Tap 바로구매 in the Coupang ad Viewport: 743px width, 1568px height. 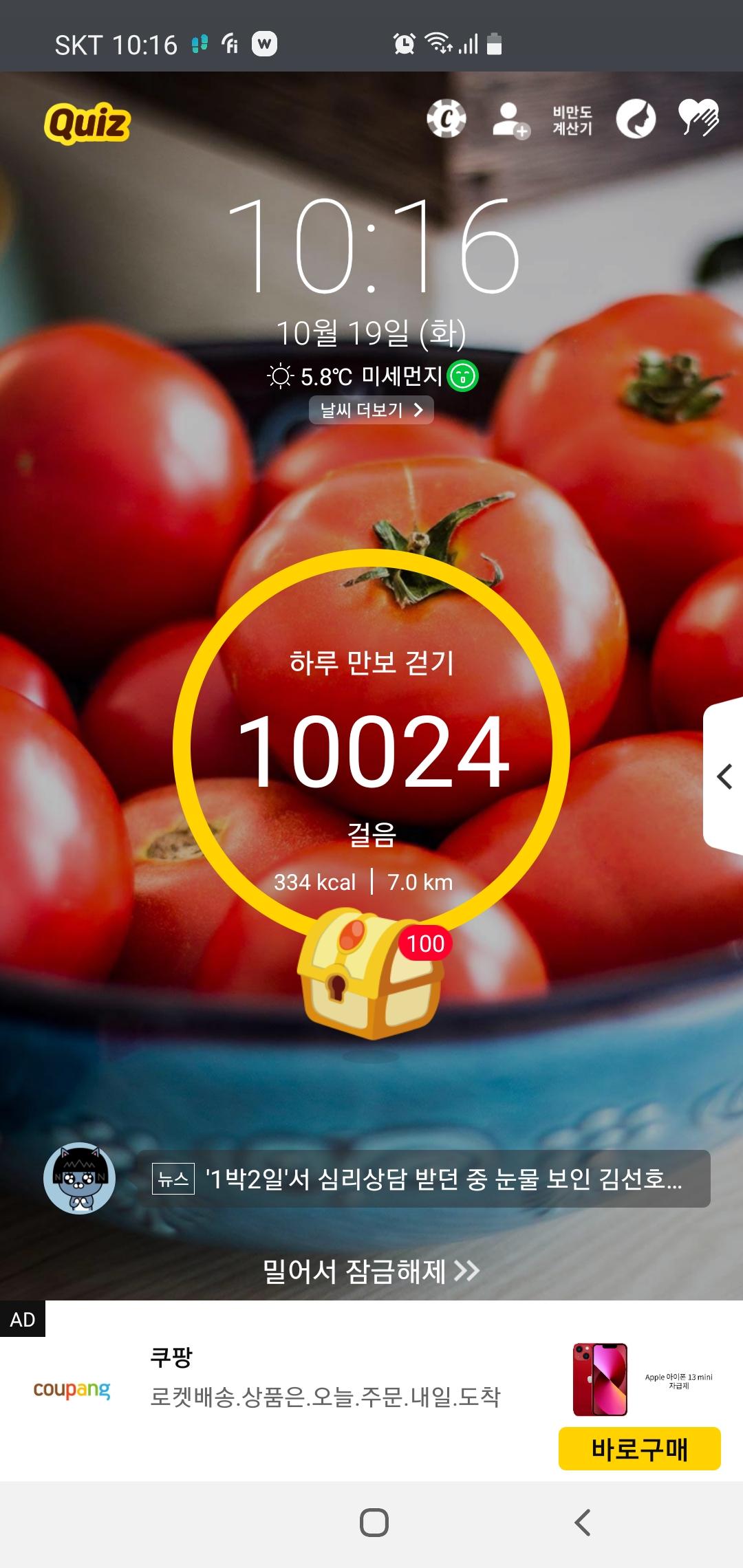click(639, 1448)
